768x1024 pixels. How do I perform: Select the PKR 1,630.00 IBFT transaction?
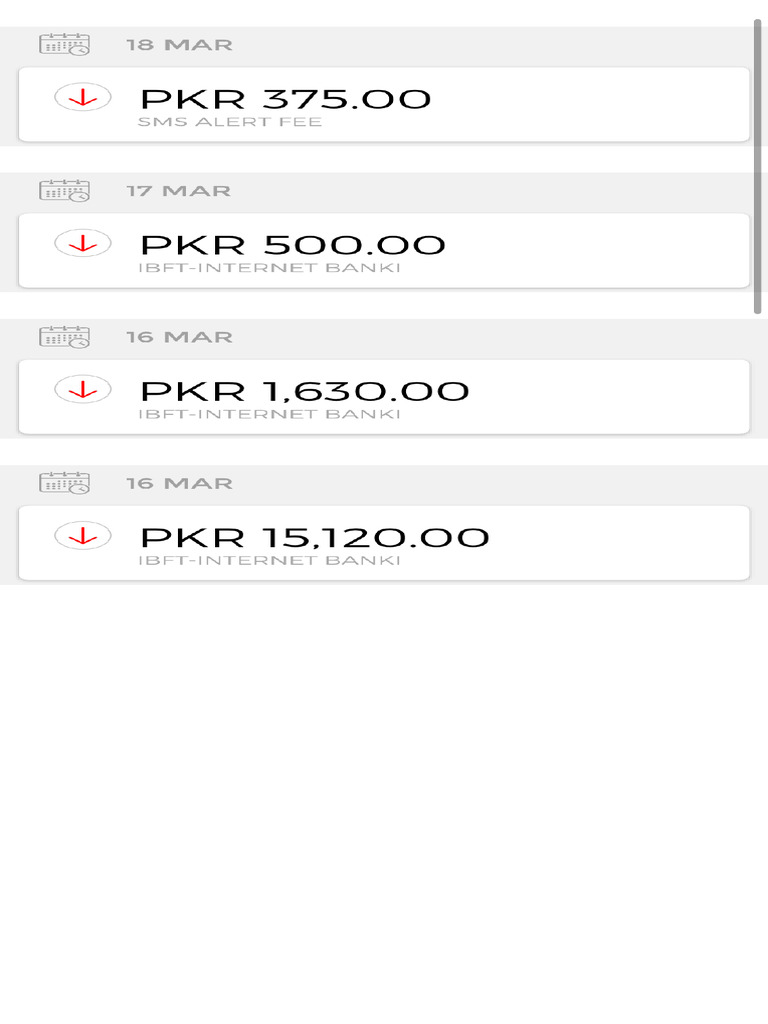384,397
